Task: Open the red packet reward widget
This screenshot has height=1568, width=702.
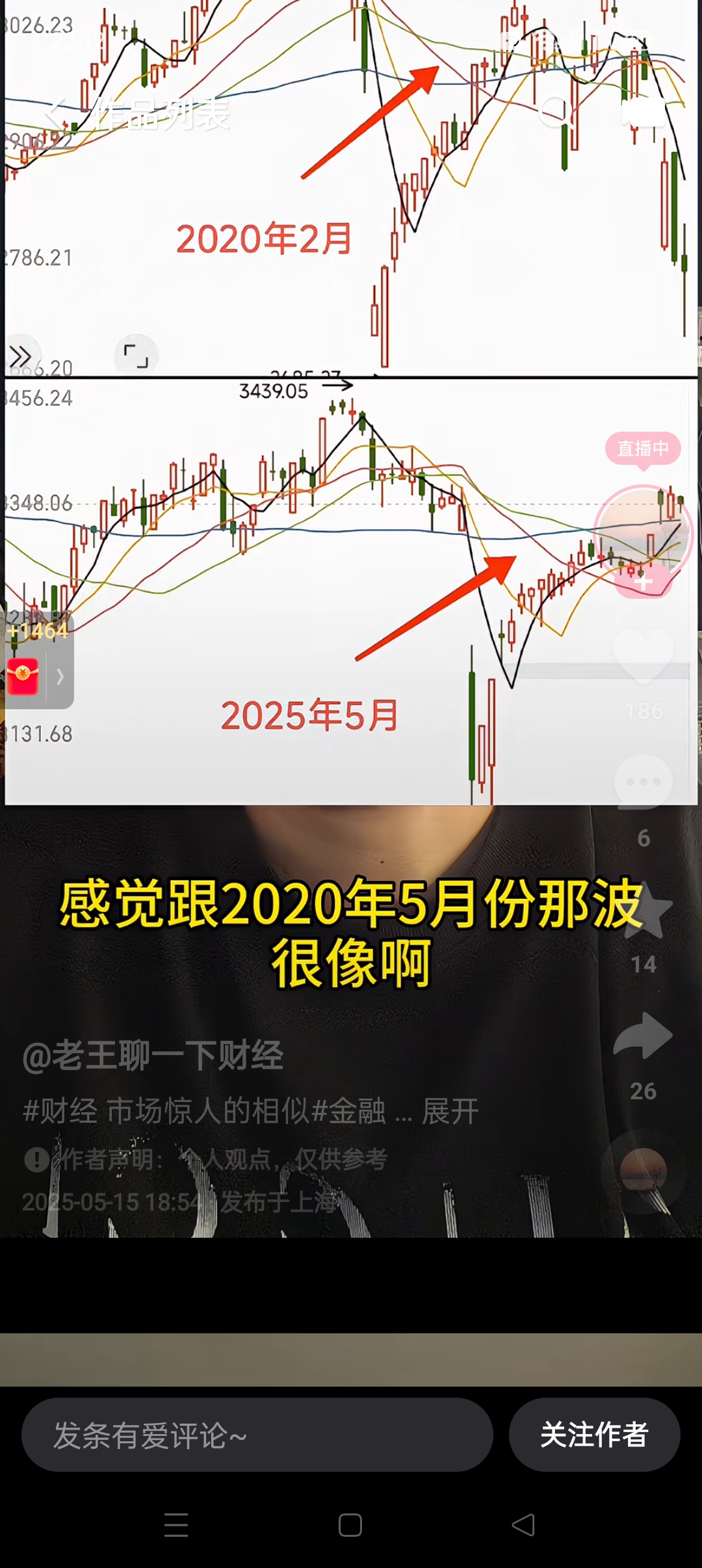Action: 23,676
